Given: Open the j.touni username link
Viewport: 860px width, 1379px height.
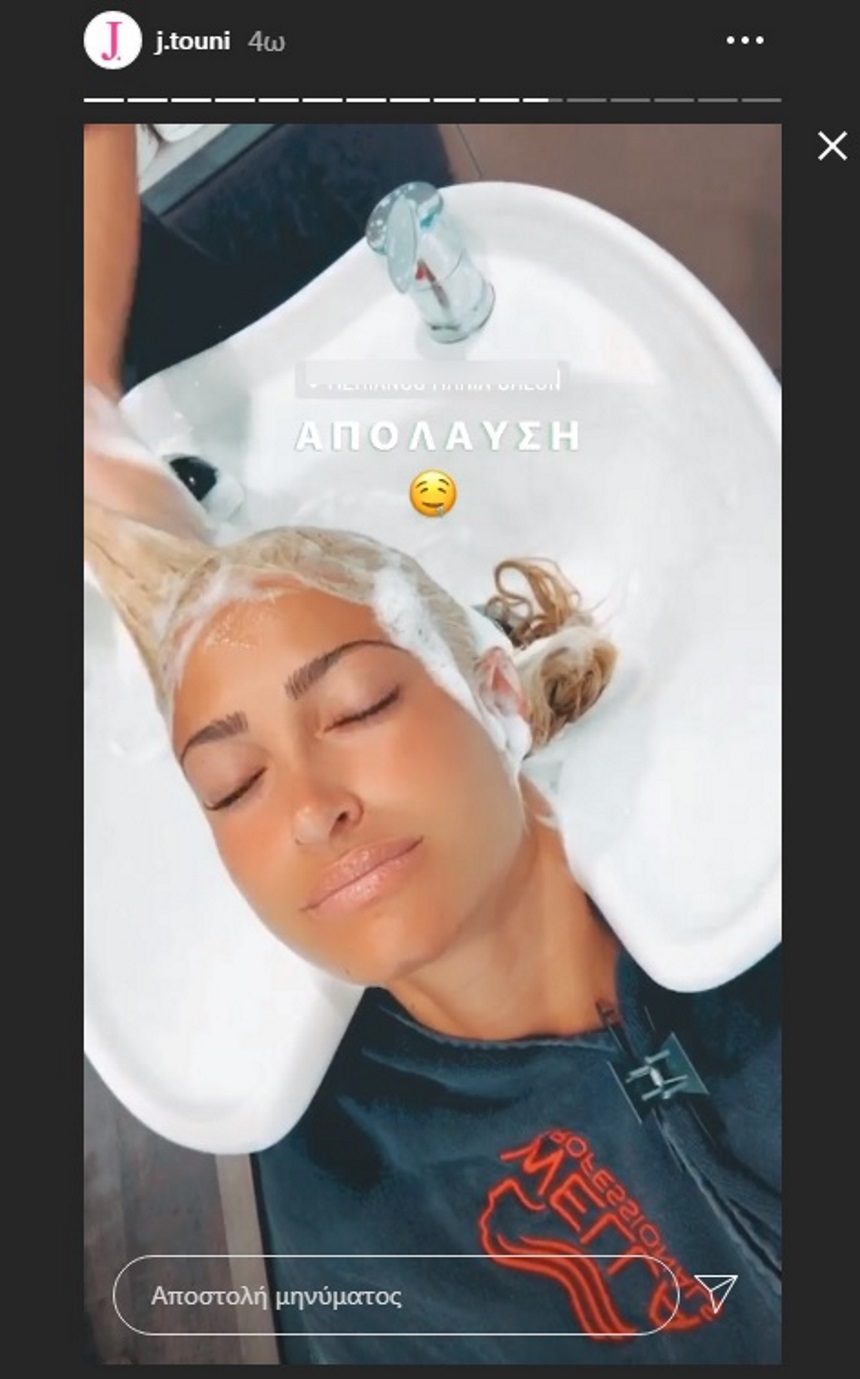Looking at the screenshot, I should coord(192,42).
